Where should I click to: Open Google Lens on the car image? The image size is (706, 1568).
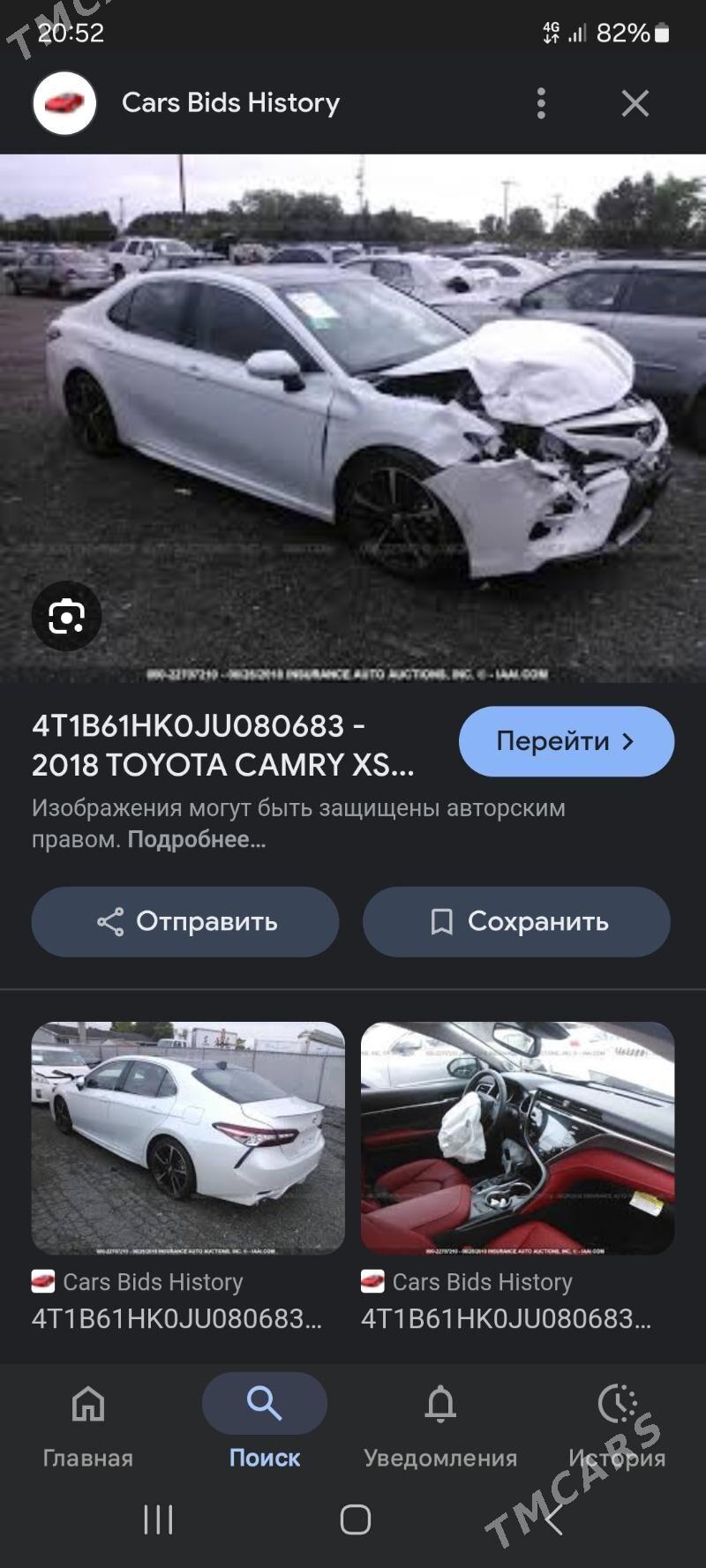[x=65, y=616]
